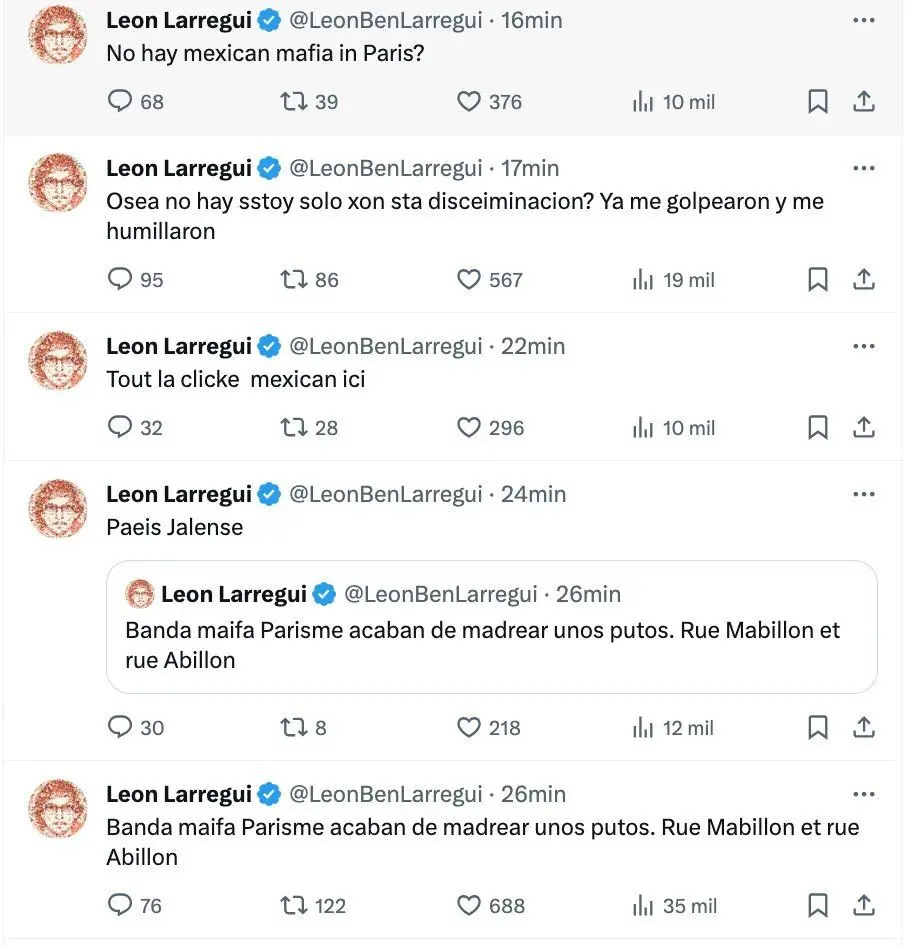Reply to the bottom tweet with 76 comments
Image resolution: width=908 pixels, height=946 pixels.
120,906
